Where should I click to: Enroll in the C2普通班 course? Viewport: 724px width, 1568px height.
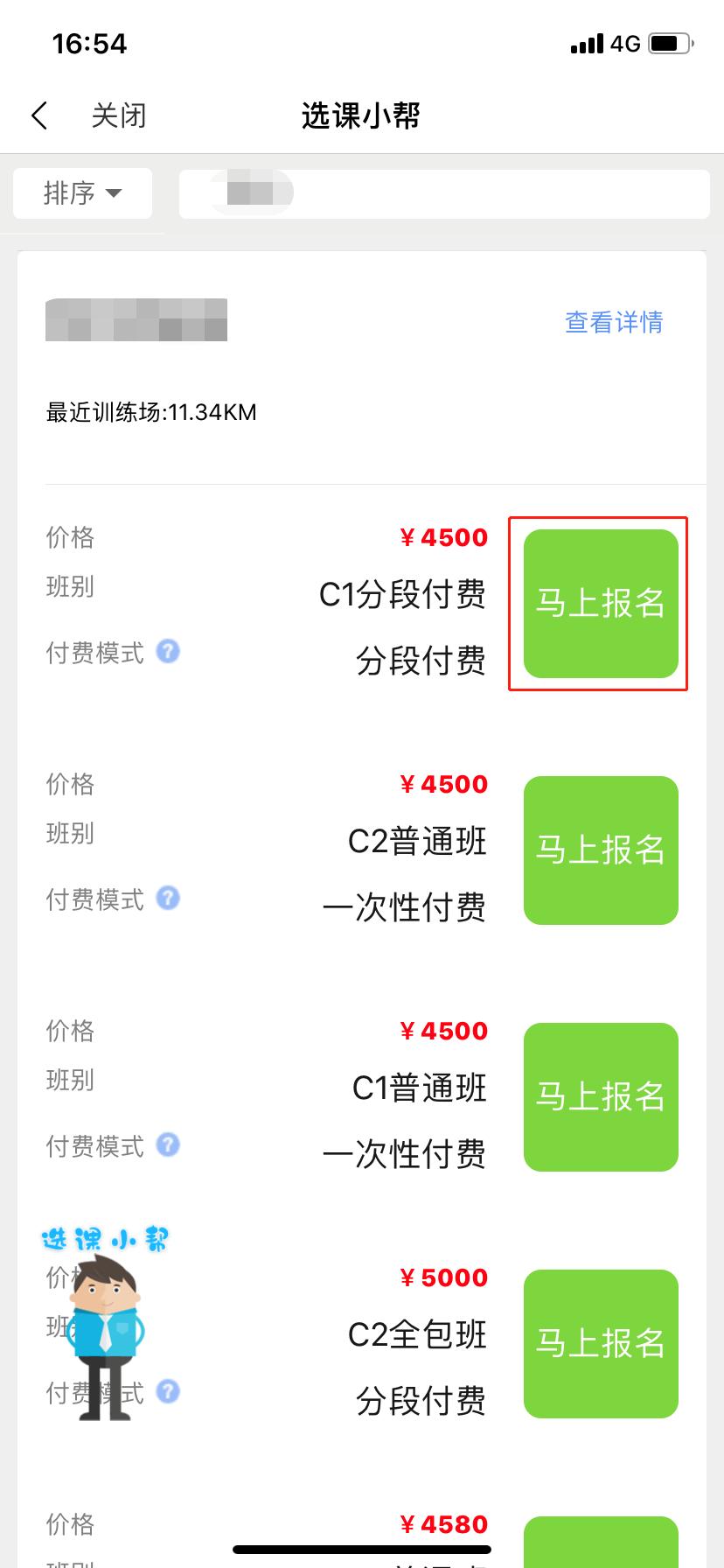600,850
